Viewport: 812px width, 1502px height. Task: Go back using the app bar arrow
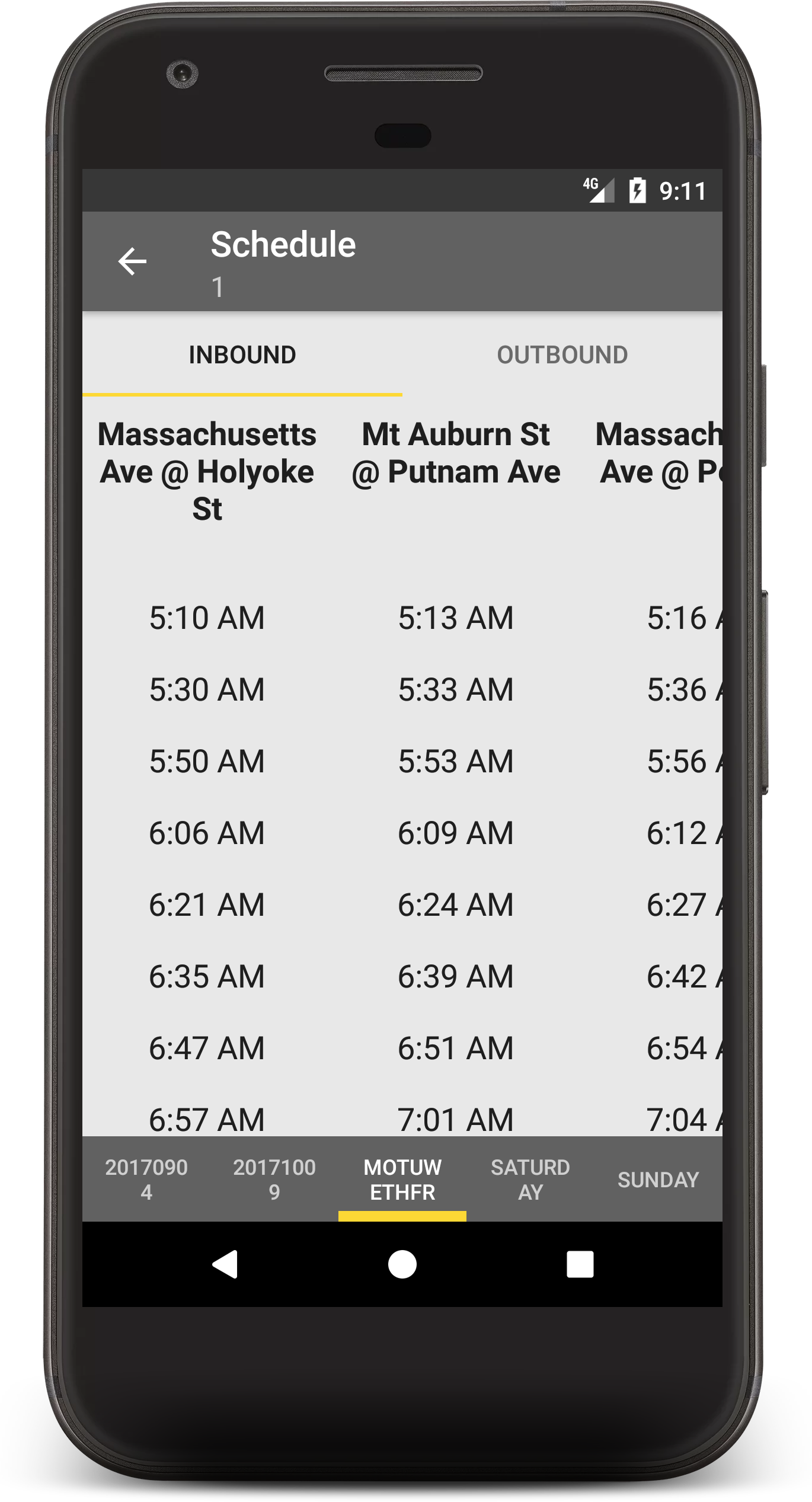[x=132, y=261]
